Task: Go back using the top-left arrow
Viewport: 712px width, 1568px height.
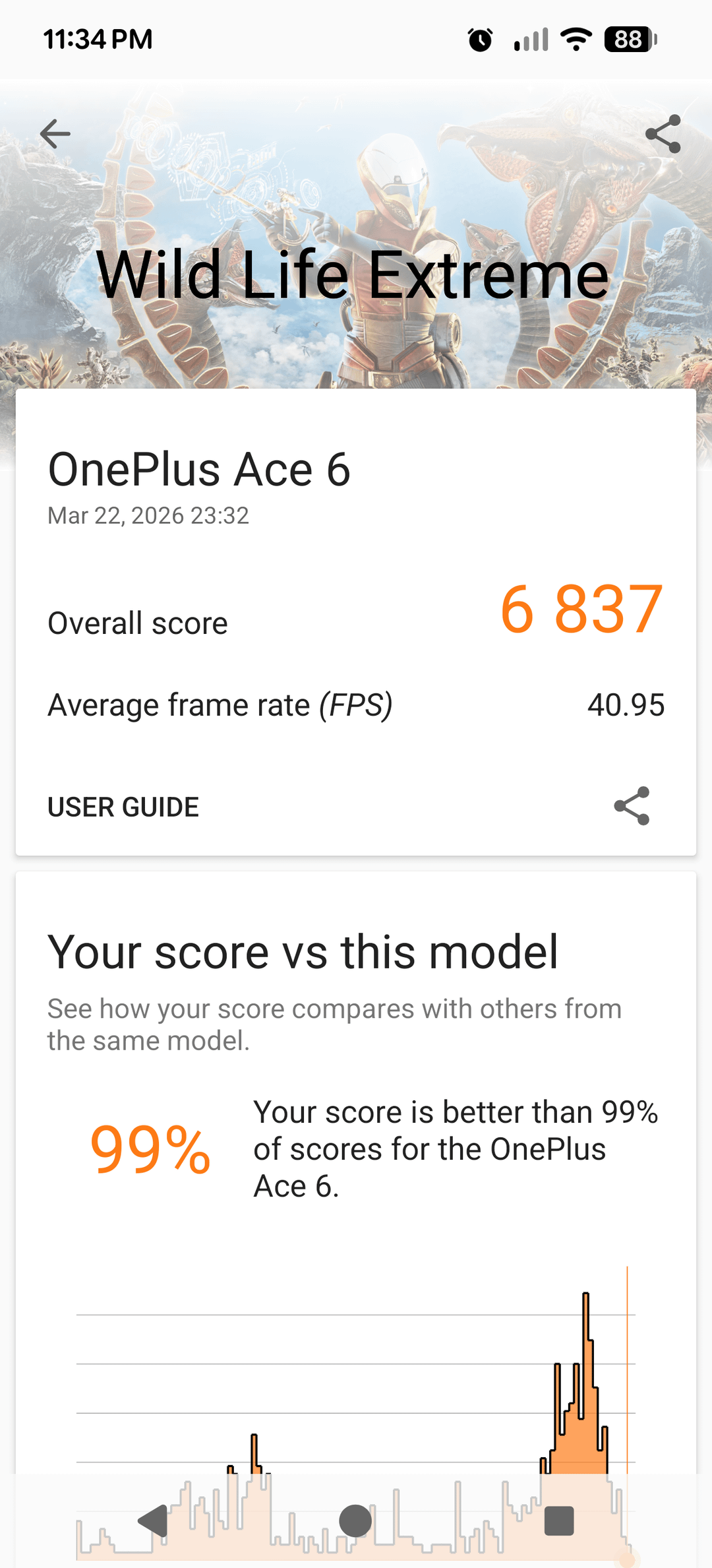Action: point(55,134)
